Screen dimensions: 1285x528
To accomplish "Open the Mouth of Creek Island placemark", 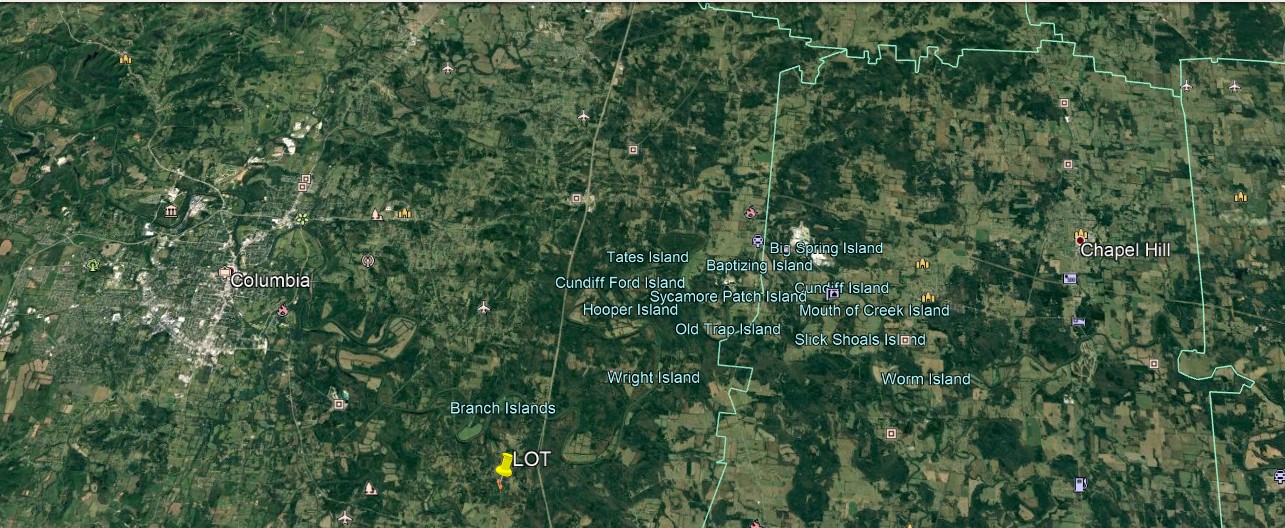I will coord(874,311).
